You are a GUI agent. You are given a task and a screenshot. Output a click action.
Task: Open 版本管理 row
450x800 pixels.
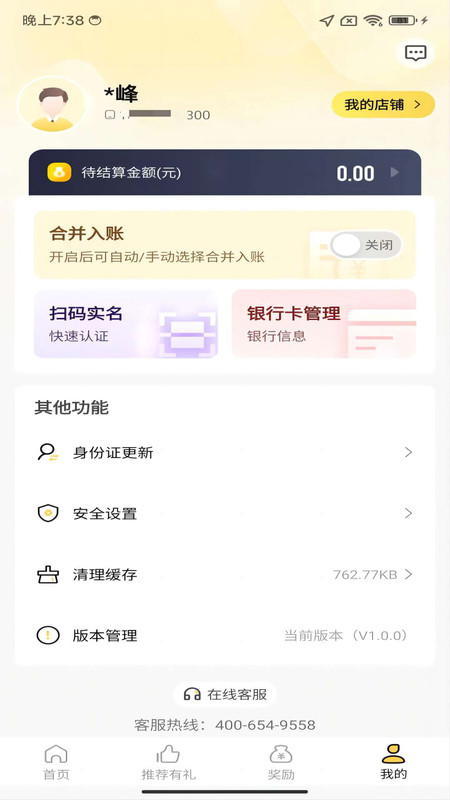point(224,636)
